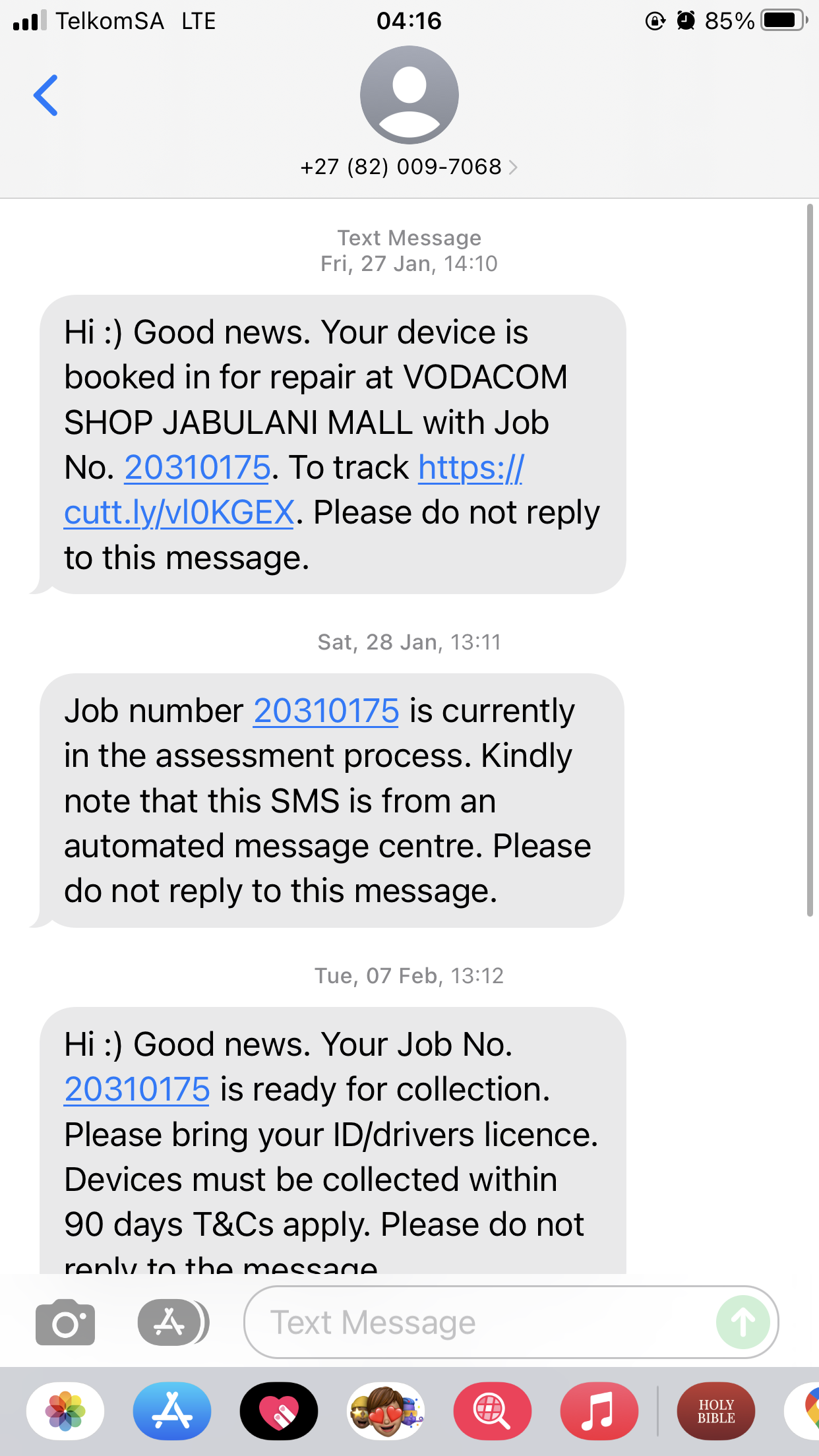Select the conversation header contact name
The image size is (819, 1456).
(401, 167)
